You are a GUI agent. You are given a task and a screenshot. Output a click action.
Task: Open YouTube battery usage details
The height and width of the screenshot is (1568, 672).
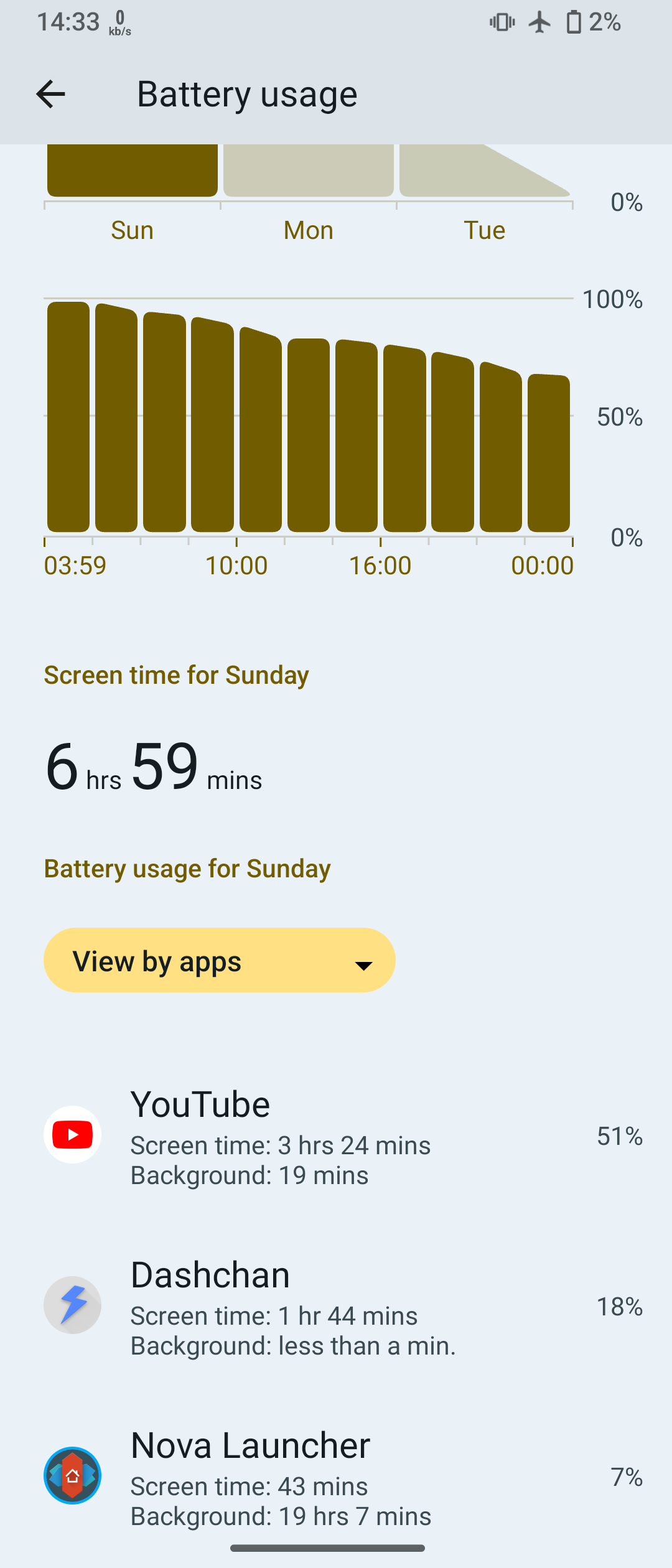[336, 1136]
